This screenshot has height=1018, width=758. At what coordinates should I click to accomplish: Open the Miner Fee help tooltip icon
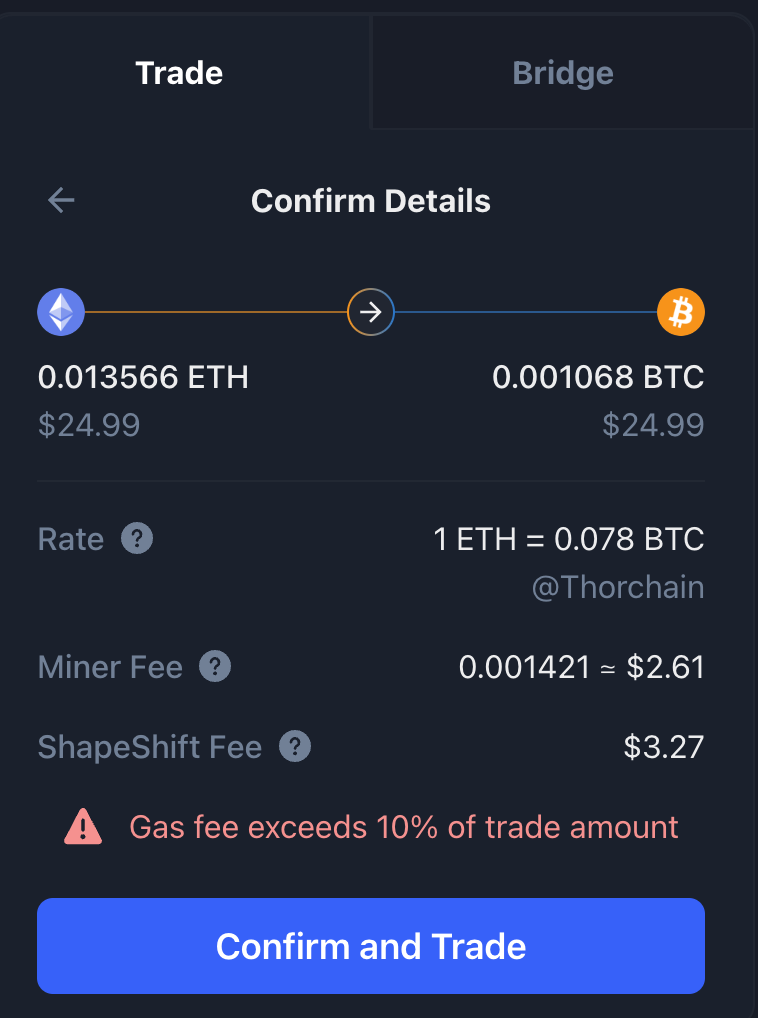point(215,666)
